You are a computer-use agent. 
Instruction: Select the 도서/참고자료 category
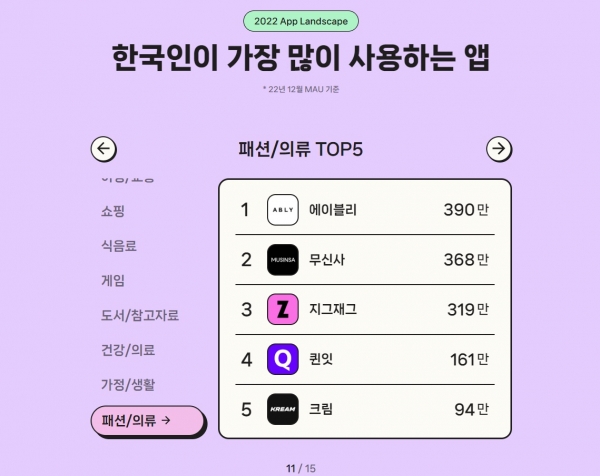coord(139,315)
